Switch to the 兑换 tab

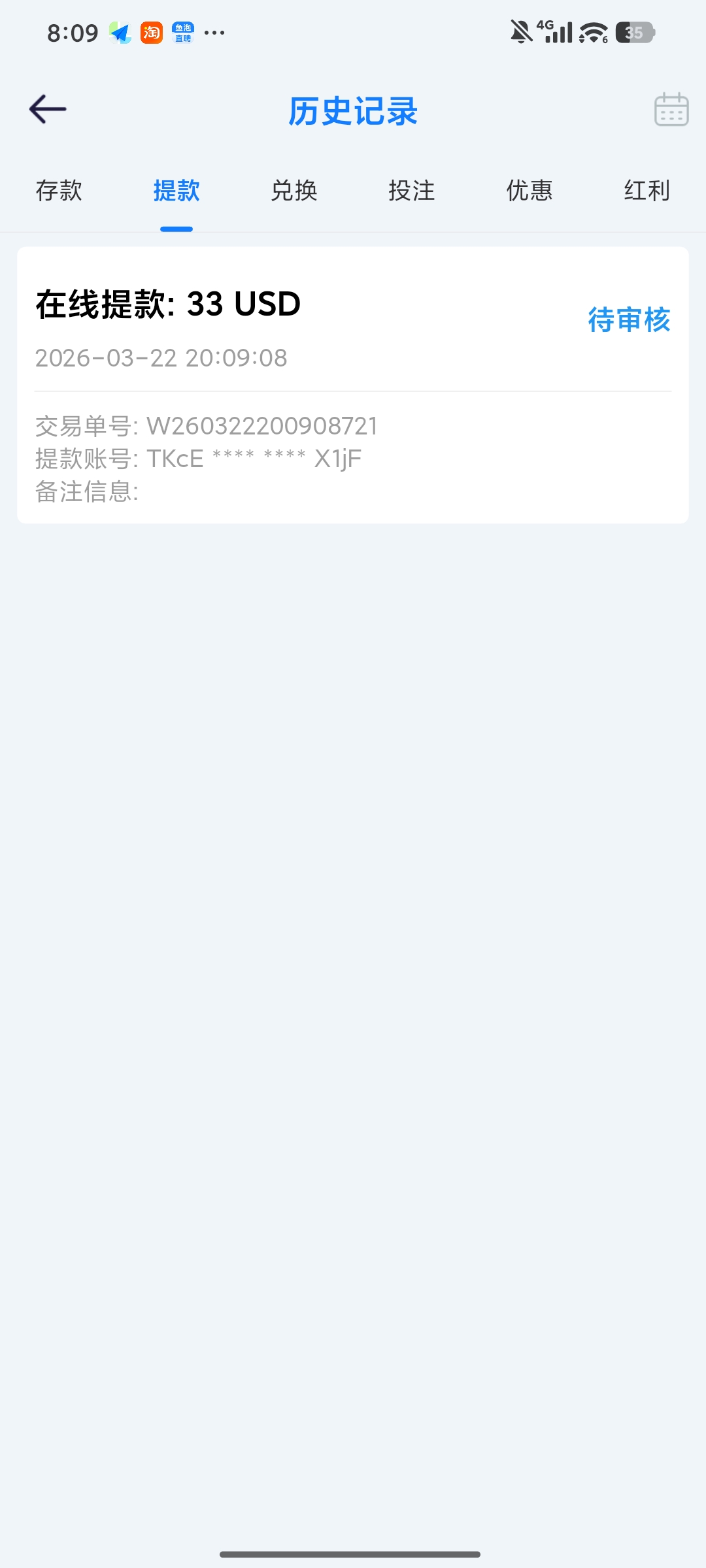click(294, 191)
